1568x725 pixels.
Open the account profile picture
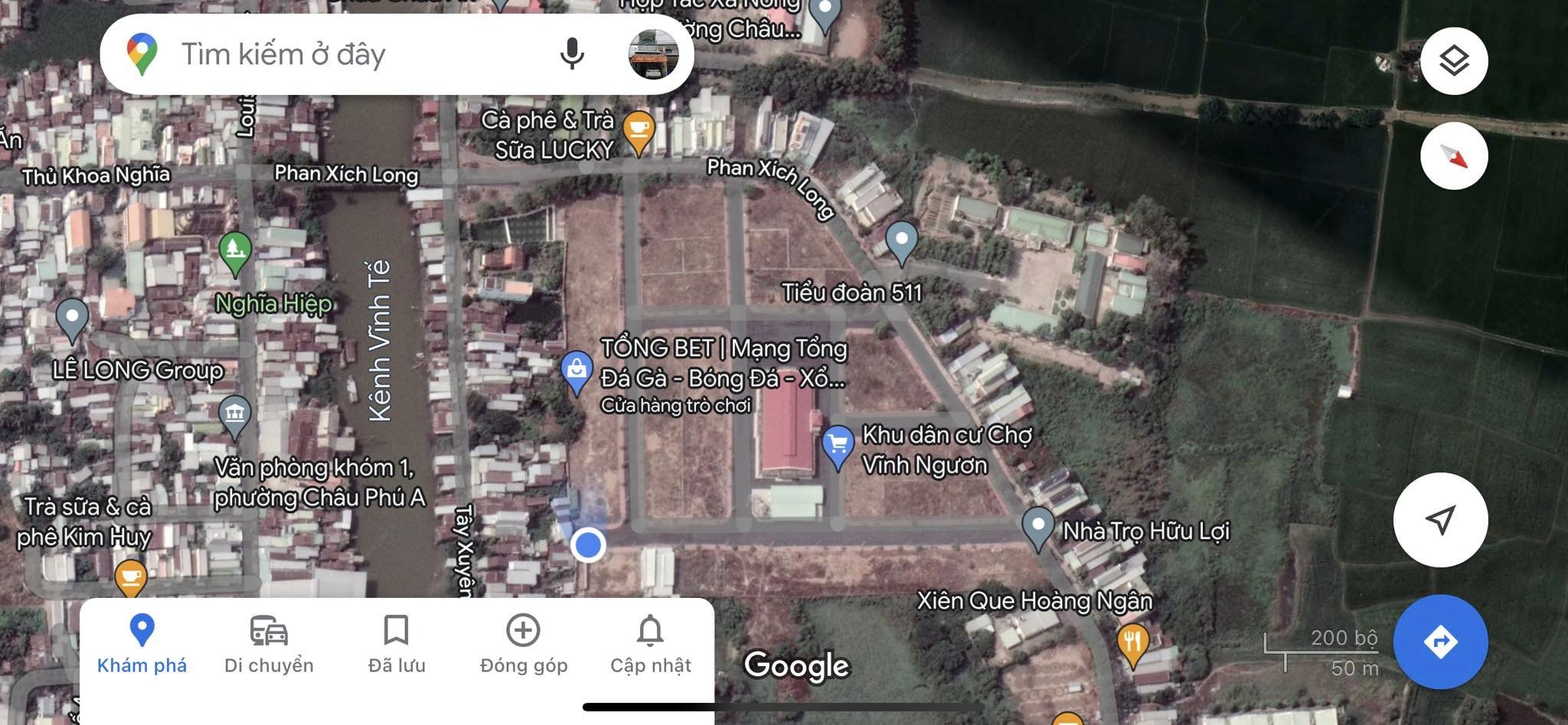[653, 54]
